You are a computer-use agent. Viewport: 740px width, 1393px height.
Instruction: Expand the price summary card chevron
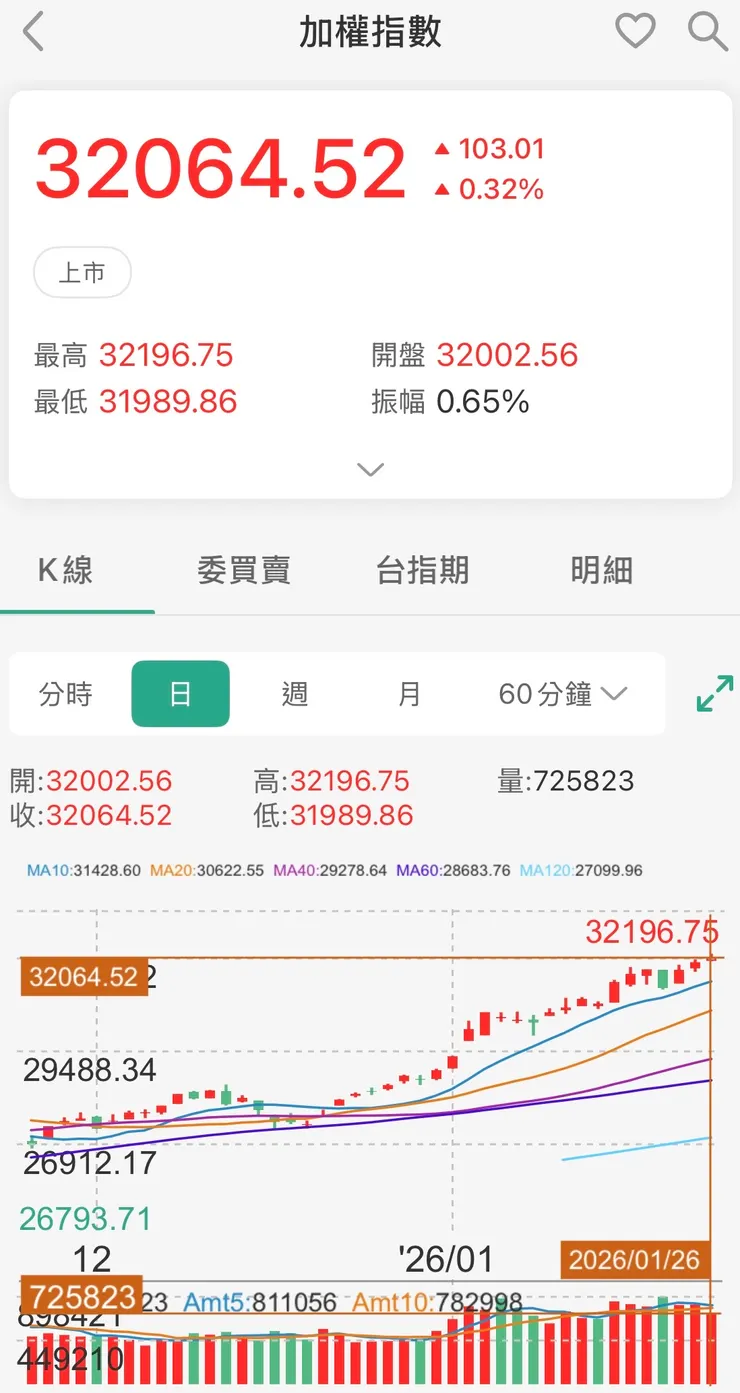pyautogui.click(x=370, y=468)
